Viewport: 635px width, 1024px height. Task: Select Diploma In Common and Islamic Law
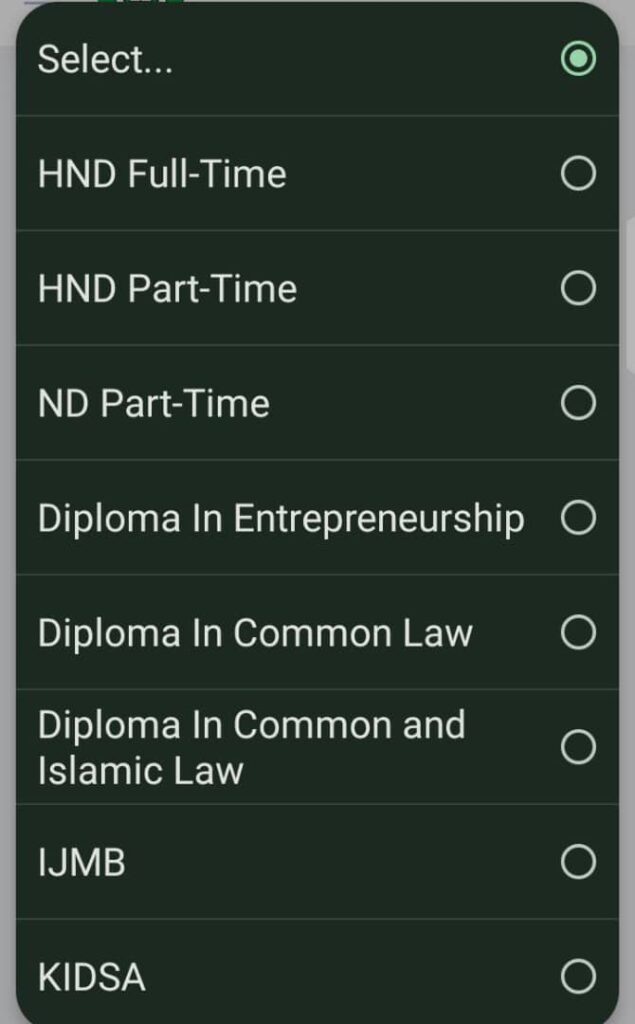pyautogui.click(x=317, y=747)
